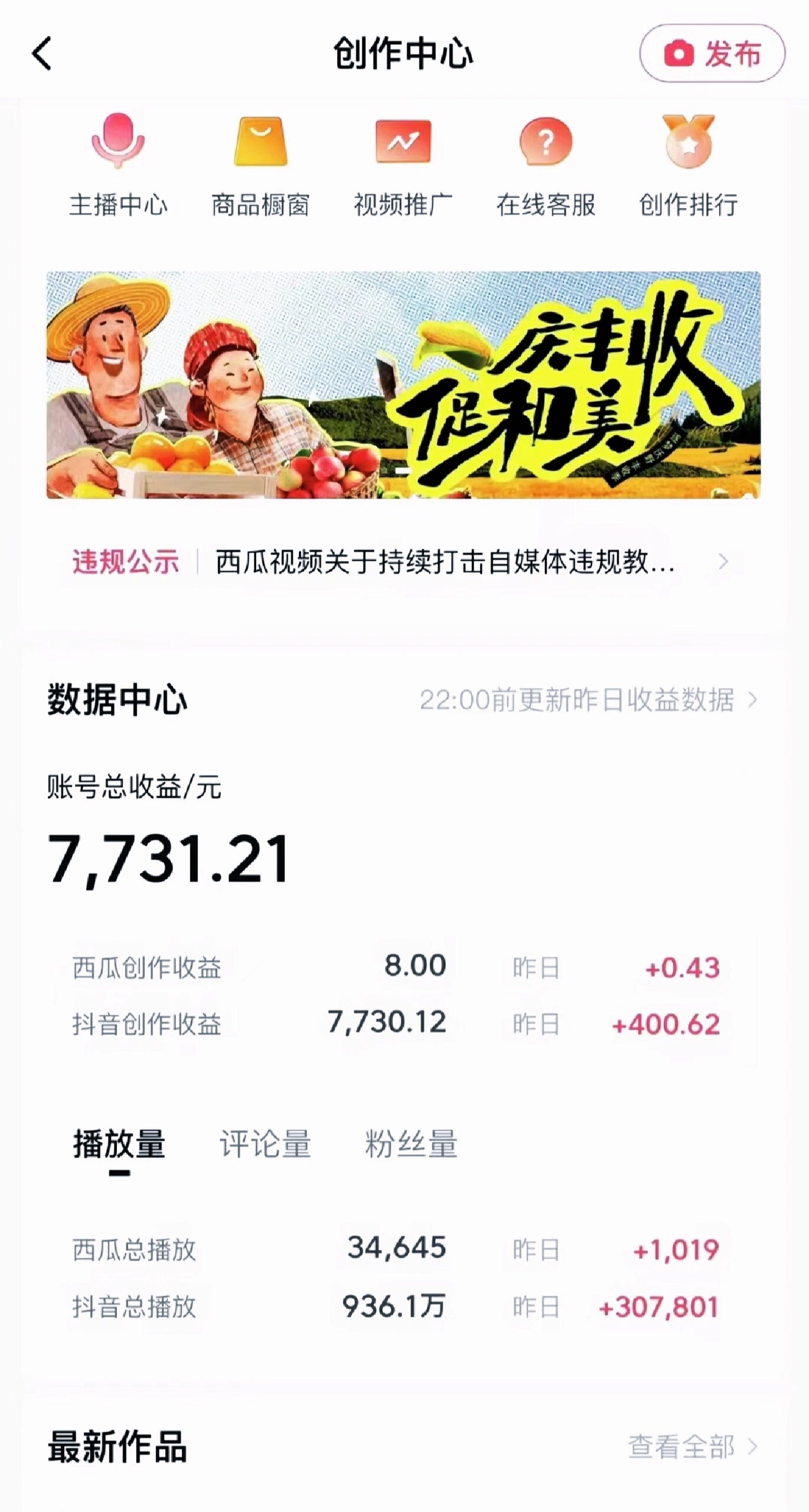Switch to the 粉丝量 tab
Image resolution: width=809 pixels, height=1512 pixels.
point(411,1144)
